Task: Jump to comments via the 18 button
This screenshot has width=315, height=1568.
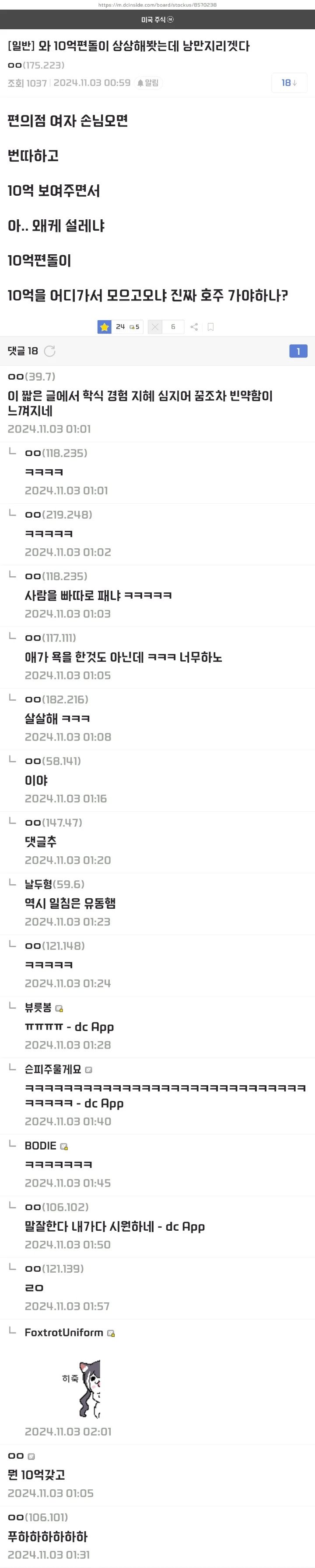Action: [x=289, y=83]
